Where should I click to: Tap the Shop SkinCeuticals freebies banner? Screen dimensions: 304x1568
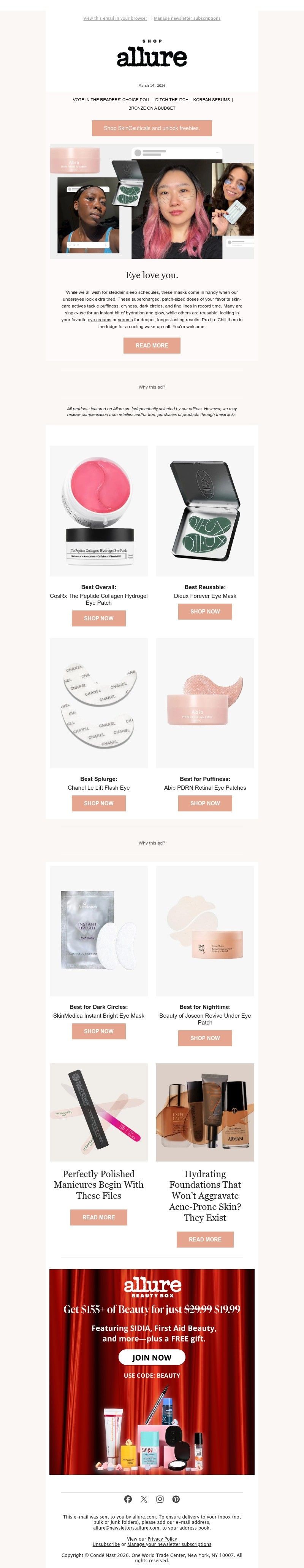[x=151, y=128]
